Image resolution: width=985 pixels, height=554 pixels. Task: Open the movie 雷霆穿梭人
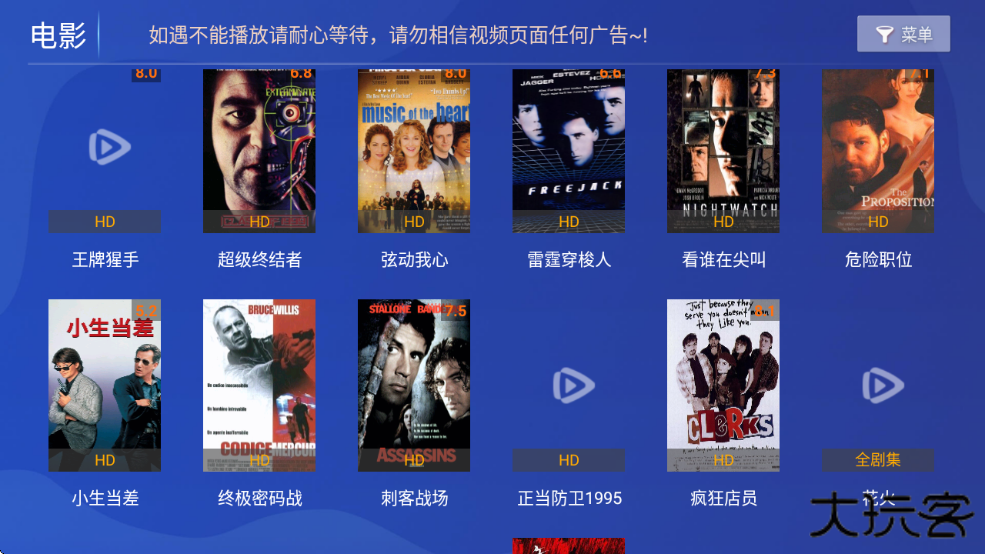pos(569,150)
